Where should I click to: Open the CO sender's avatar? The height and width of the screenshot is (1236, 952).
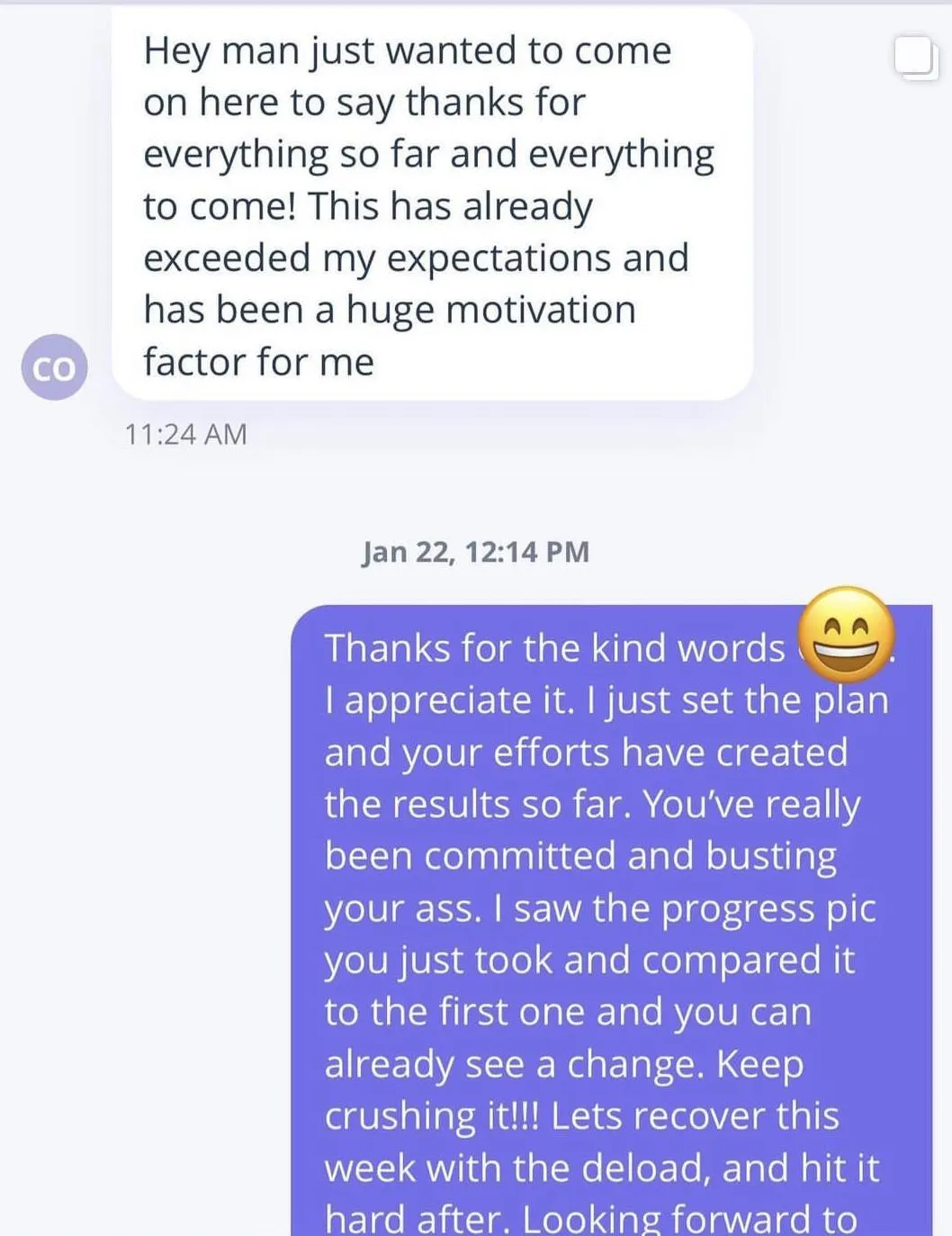tap(54, 367)
